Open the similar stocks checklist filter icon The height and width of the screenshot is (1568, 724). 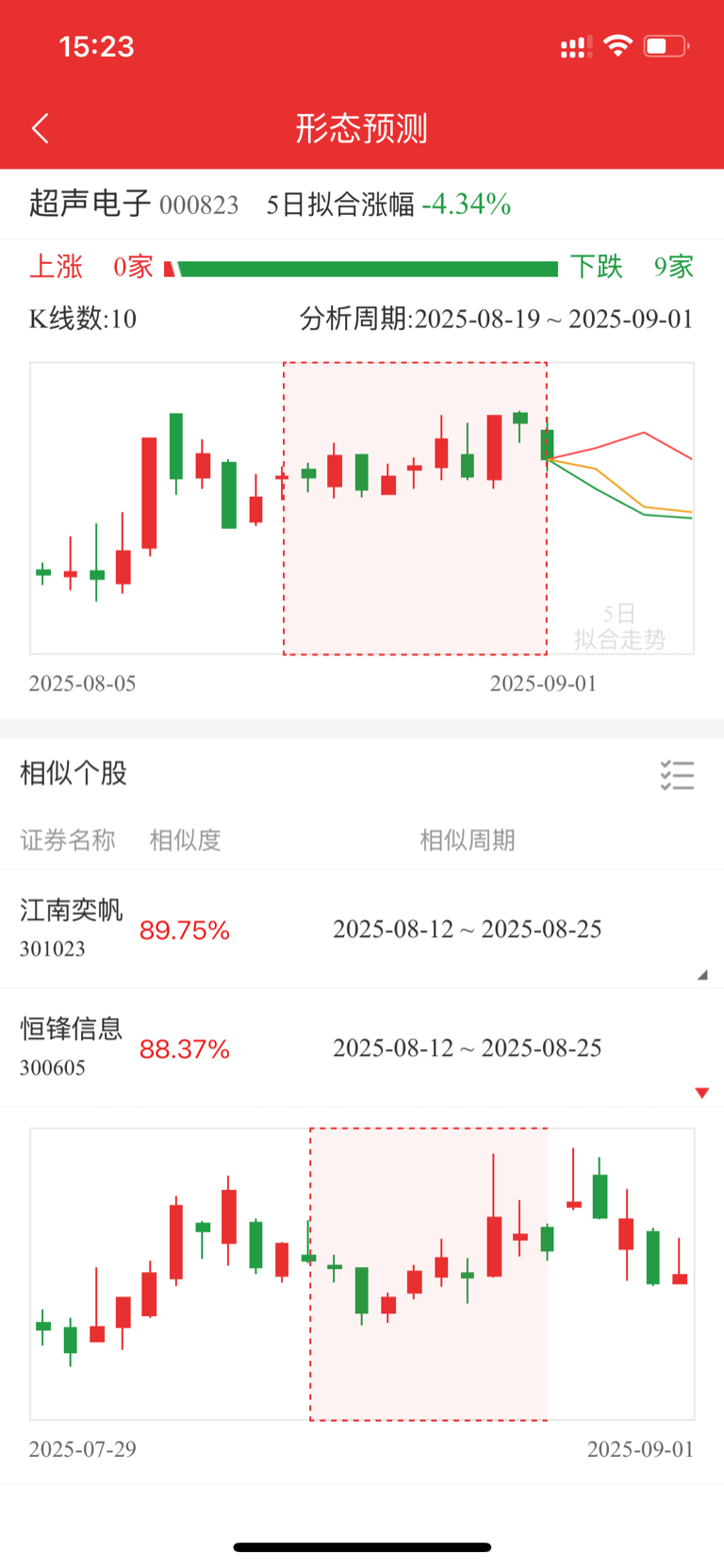tap(677, 775)
